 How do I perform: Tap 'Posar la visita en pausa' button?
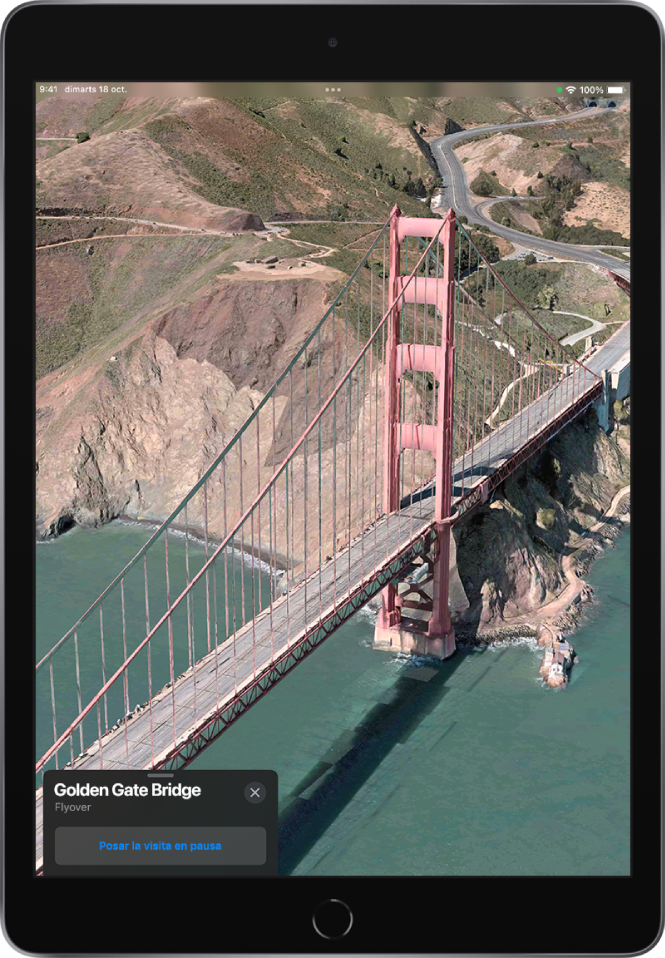click(160, 845)
